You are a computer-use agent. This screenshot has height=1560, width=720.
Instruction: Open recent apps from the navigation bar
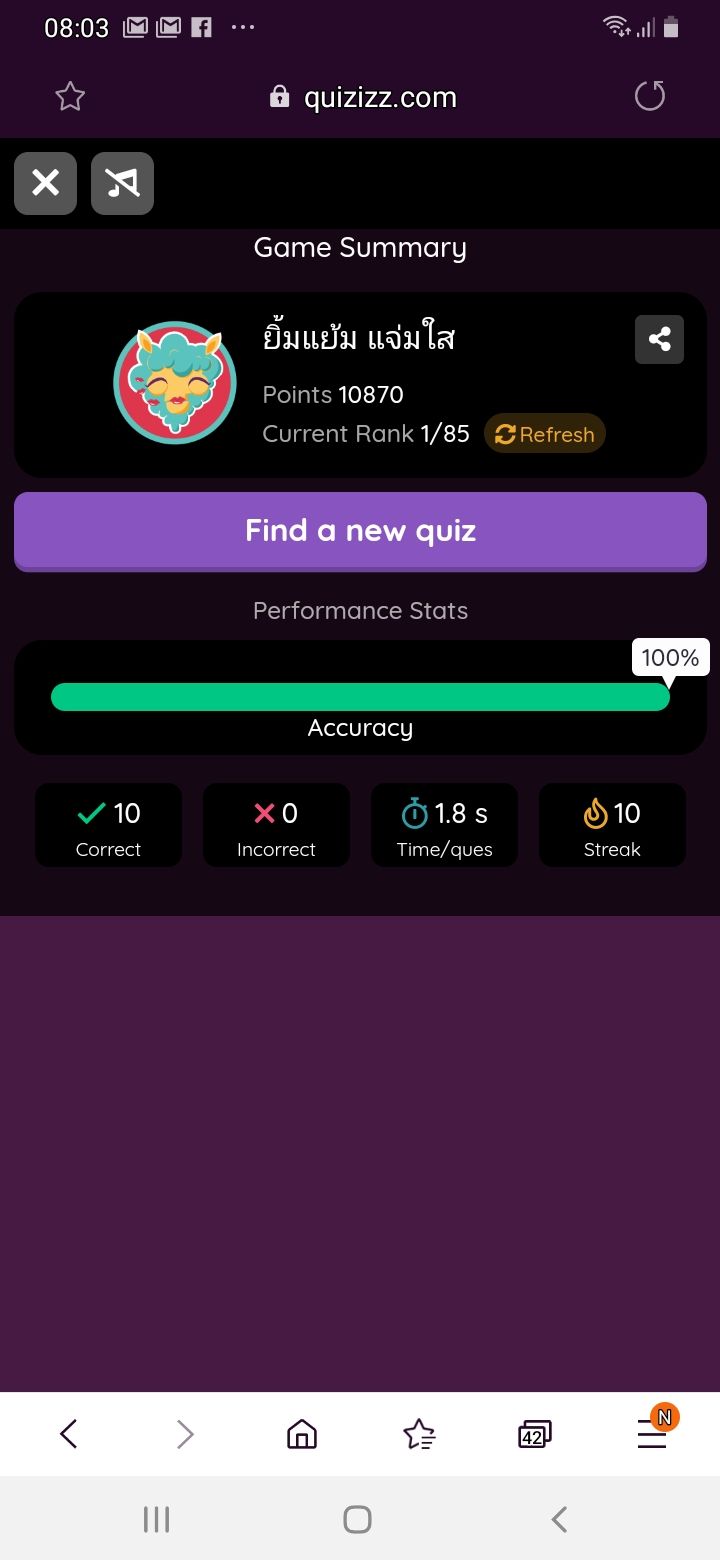tap(156, 1520)
